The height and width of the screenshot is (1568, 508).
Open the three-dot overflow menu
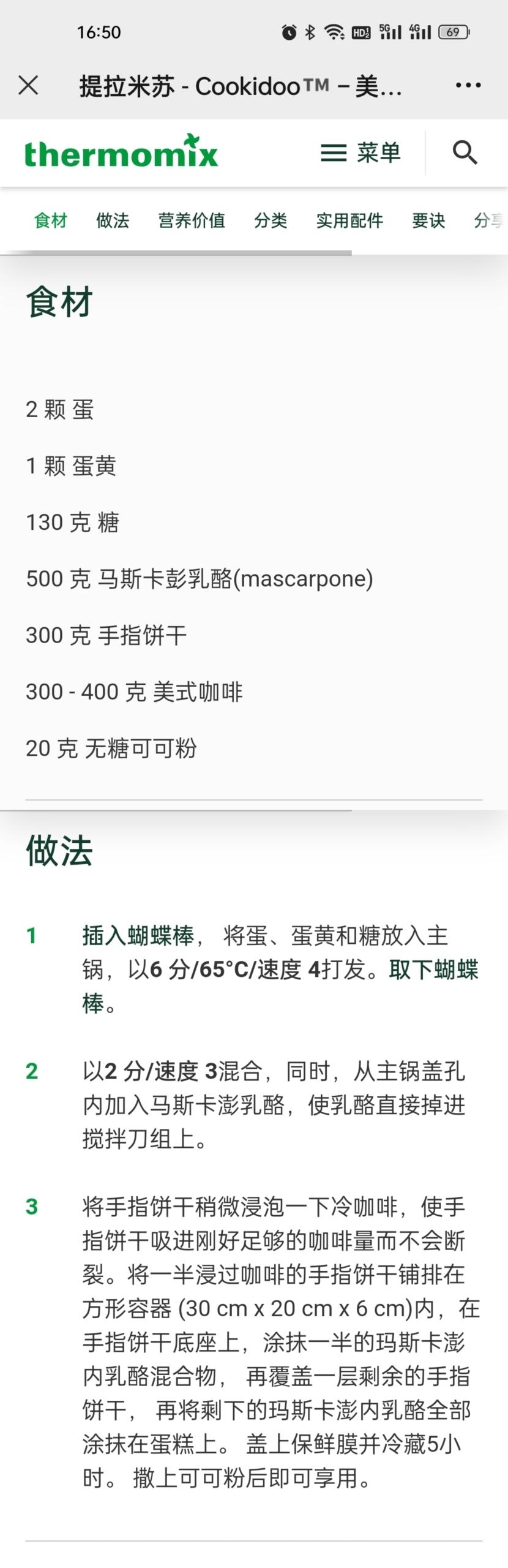(x=468, y=85)
